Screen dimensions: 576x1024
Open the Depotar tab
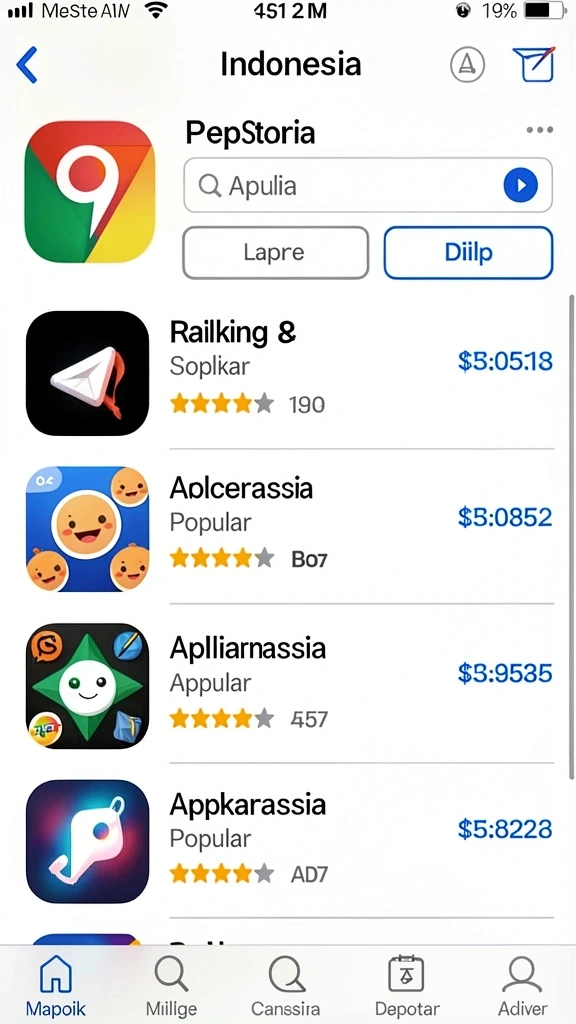coord(407,985)
